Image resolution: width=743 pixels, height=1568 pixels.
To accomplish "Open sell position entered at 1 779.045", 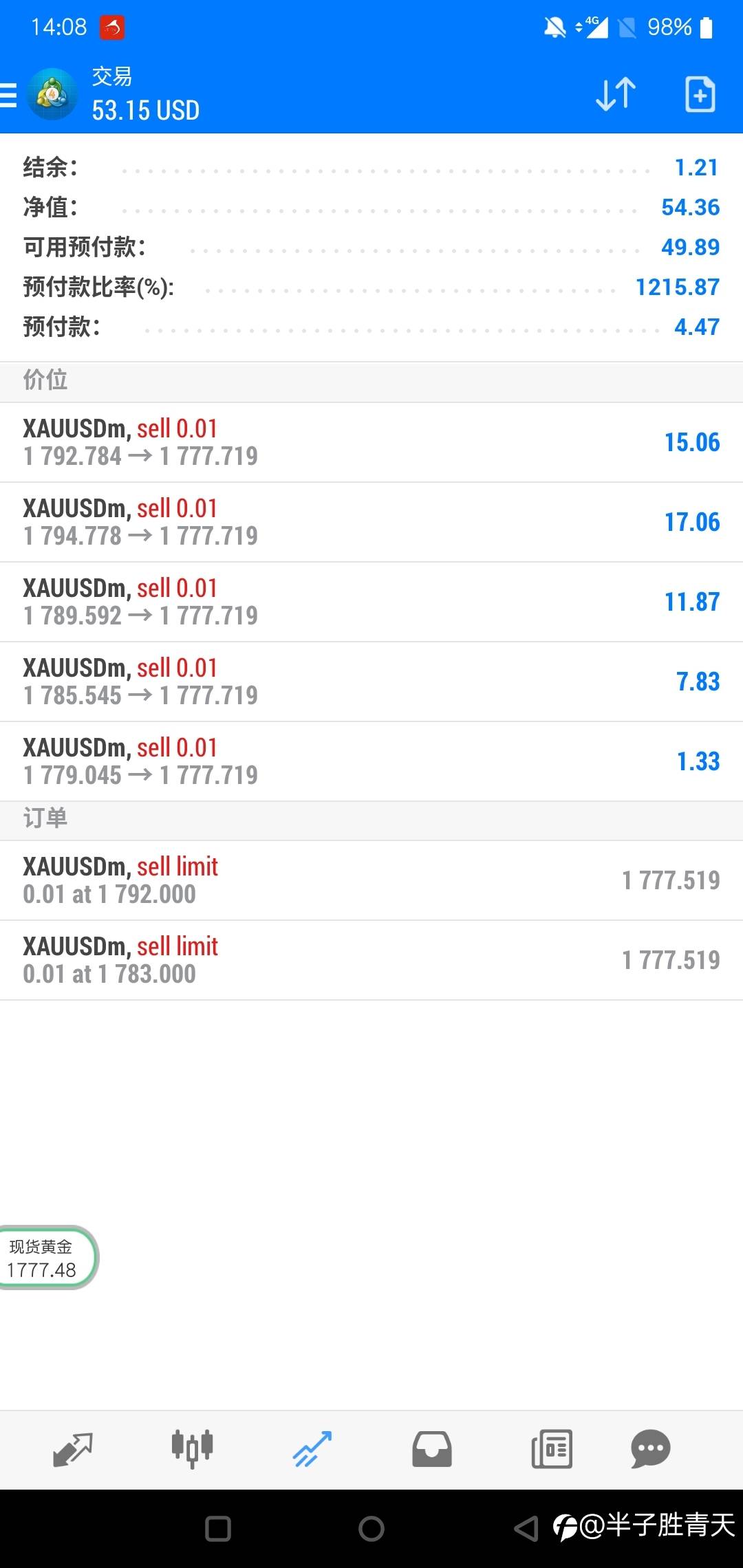I will [x=371, y=761].
